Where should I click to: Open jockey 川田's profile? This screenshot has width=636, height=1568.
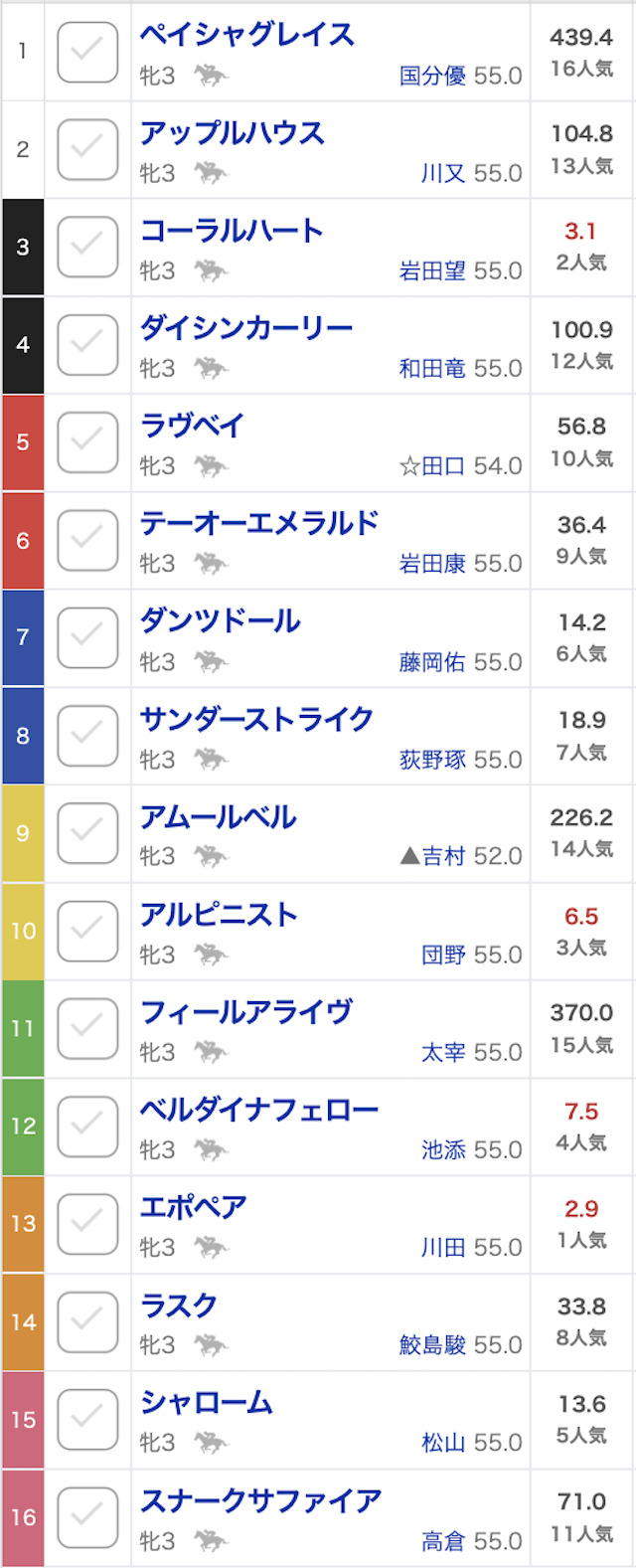pyautogui.click(x=443, y=1247)
